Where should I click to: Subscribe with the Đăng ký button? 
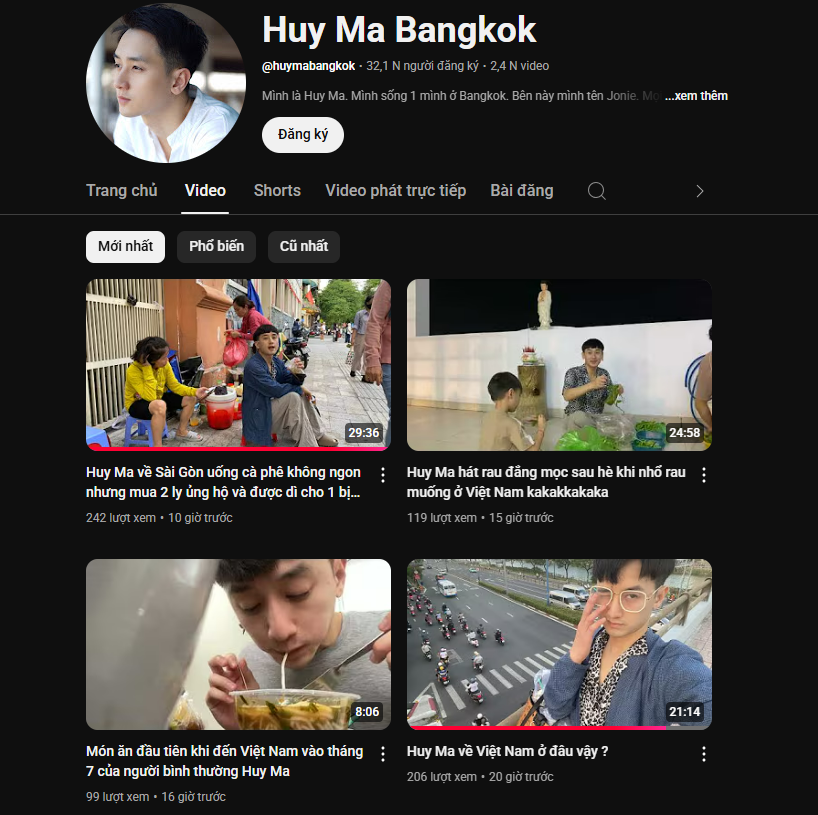point(302,135)
